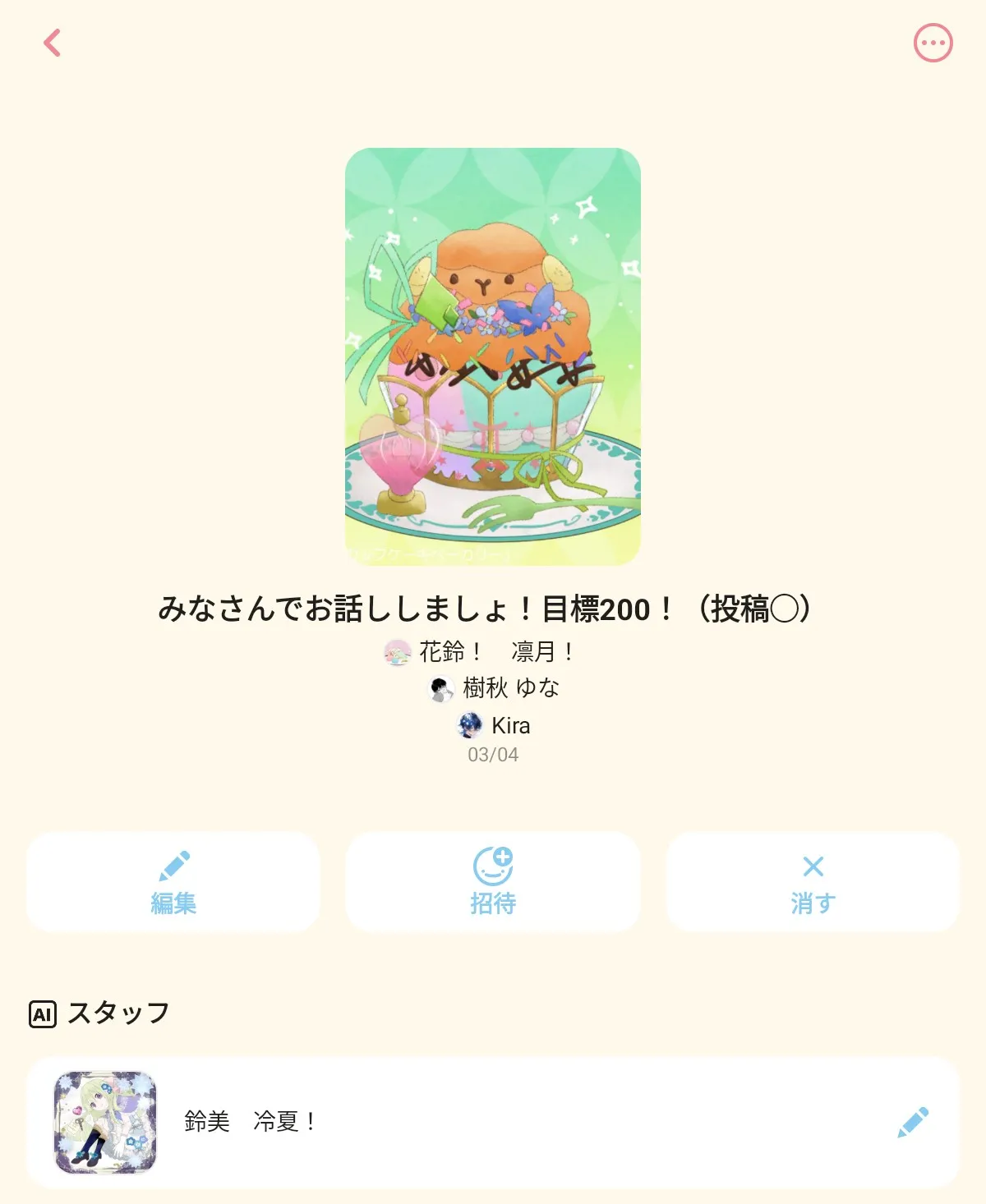The image size is (986, 1204).
Task: View member 樹秋 ゆな
Action: pyautogui.click(x=495, y=688)
